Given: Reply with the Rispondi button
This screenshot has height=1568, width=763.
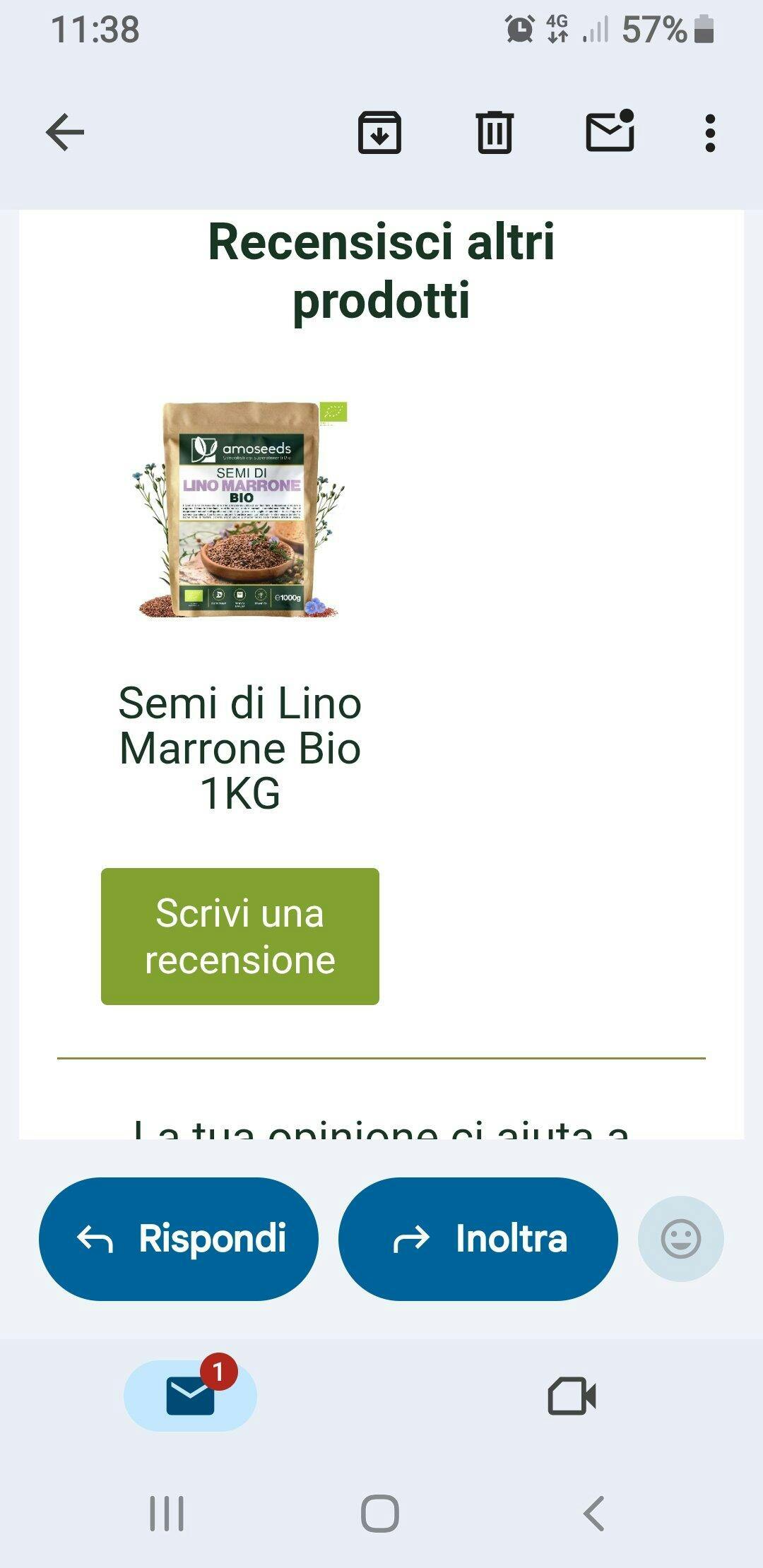Looking at the screenshot, I should [x=179, y=1238].
